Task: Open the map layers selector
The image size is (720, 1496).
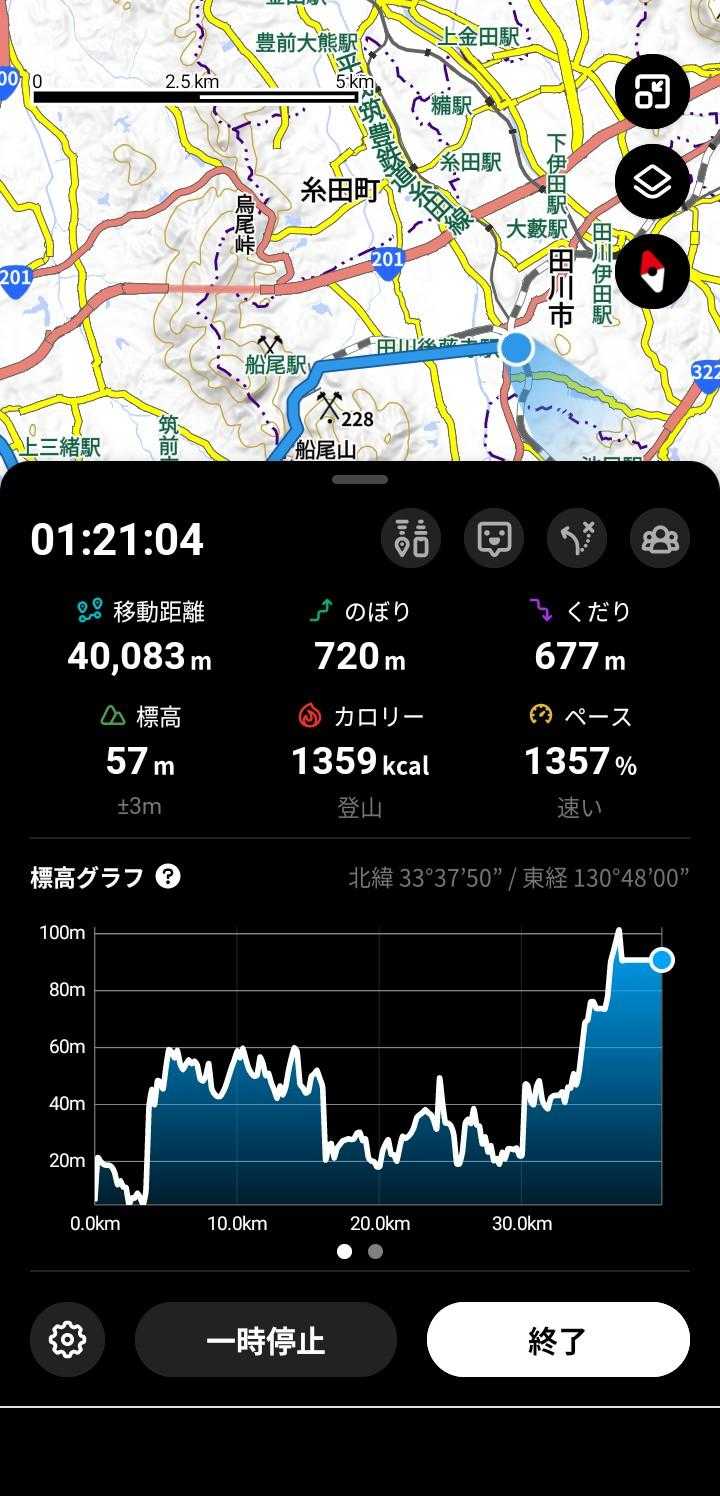Action: [652, 182]
